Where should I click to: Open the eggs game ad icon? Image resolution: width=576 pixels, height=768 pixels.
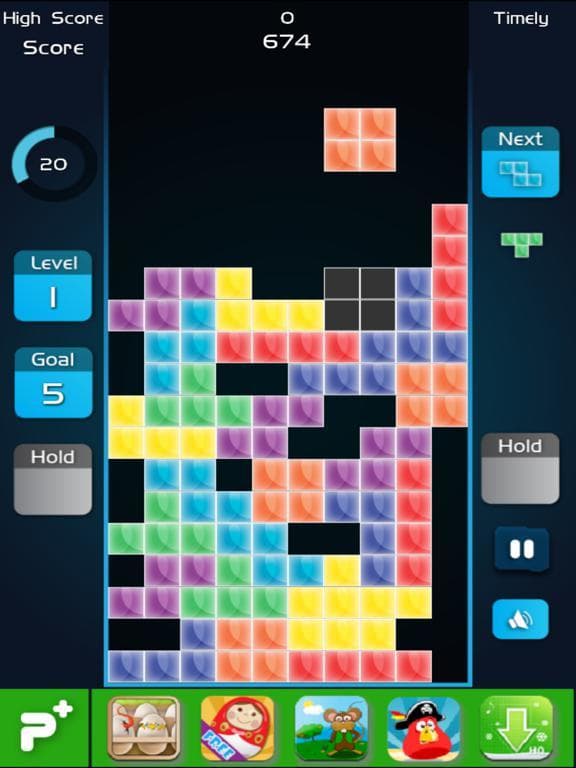(144, 728)
